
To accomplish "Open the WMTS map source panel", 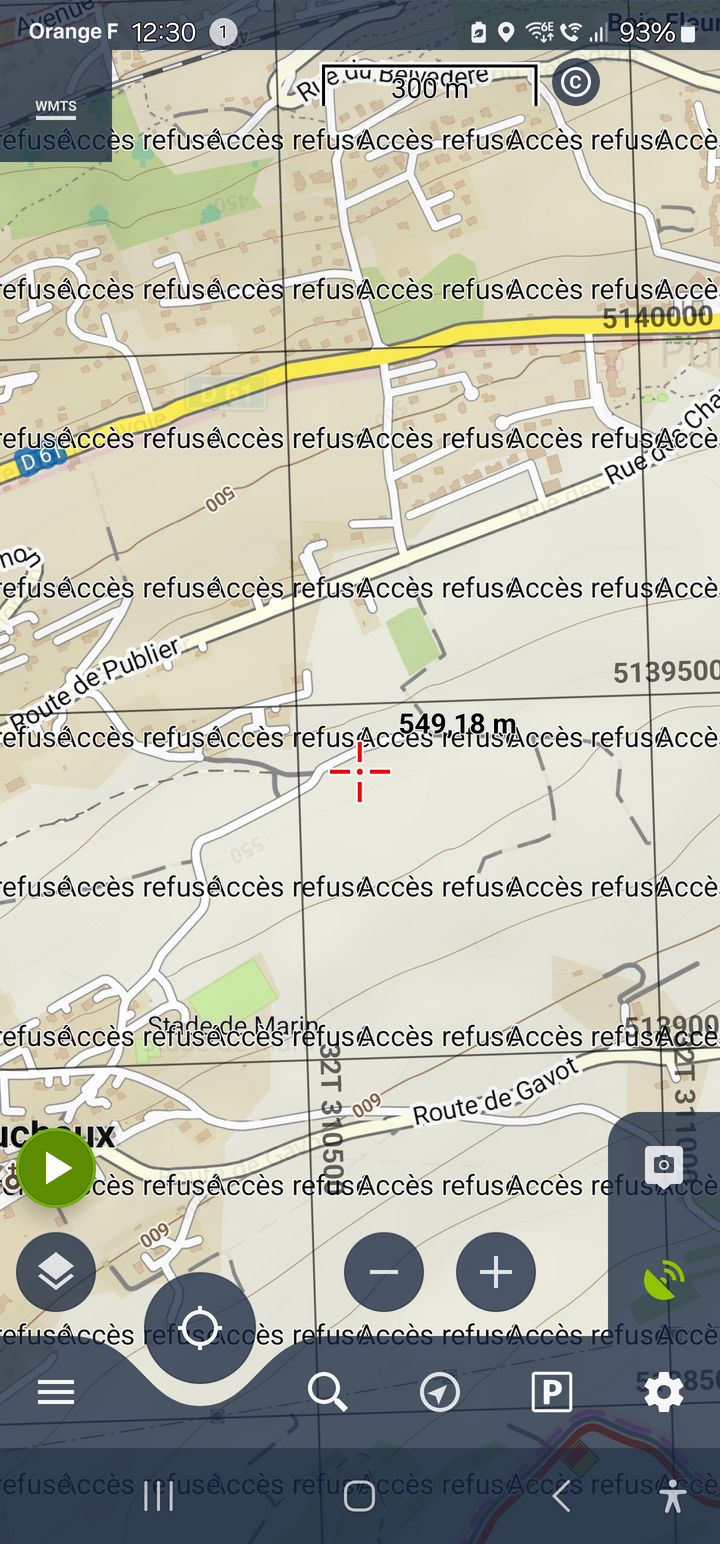I will click(56, 108).
